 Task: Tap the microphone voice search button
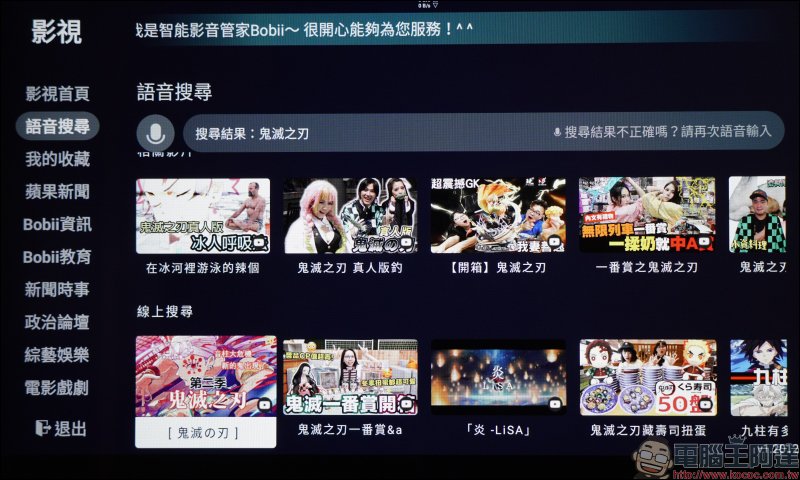(x=155, y=133)
